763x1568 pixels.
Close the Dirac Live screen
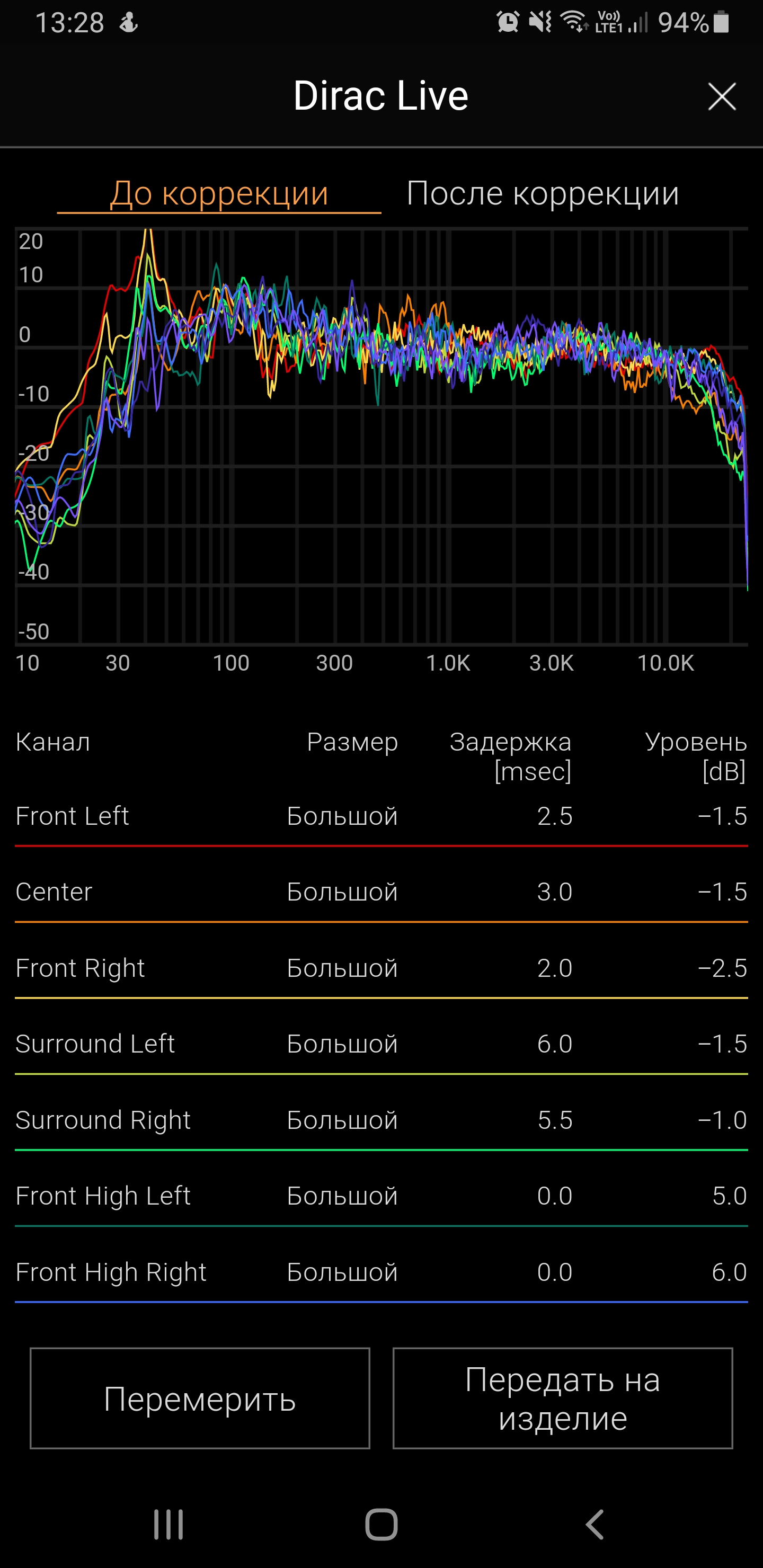722,97
